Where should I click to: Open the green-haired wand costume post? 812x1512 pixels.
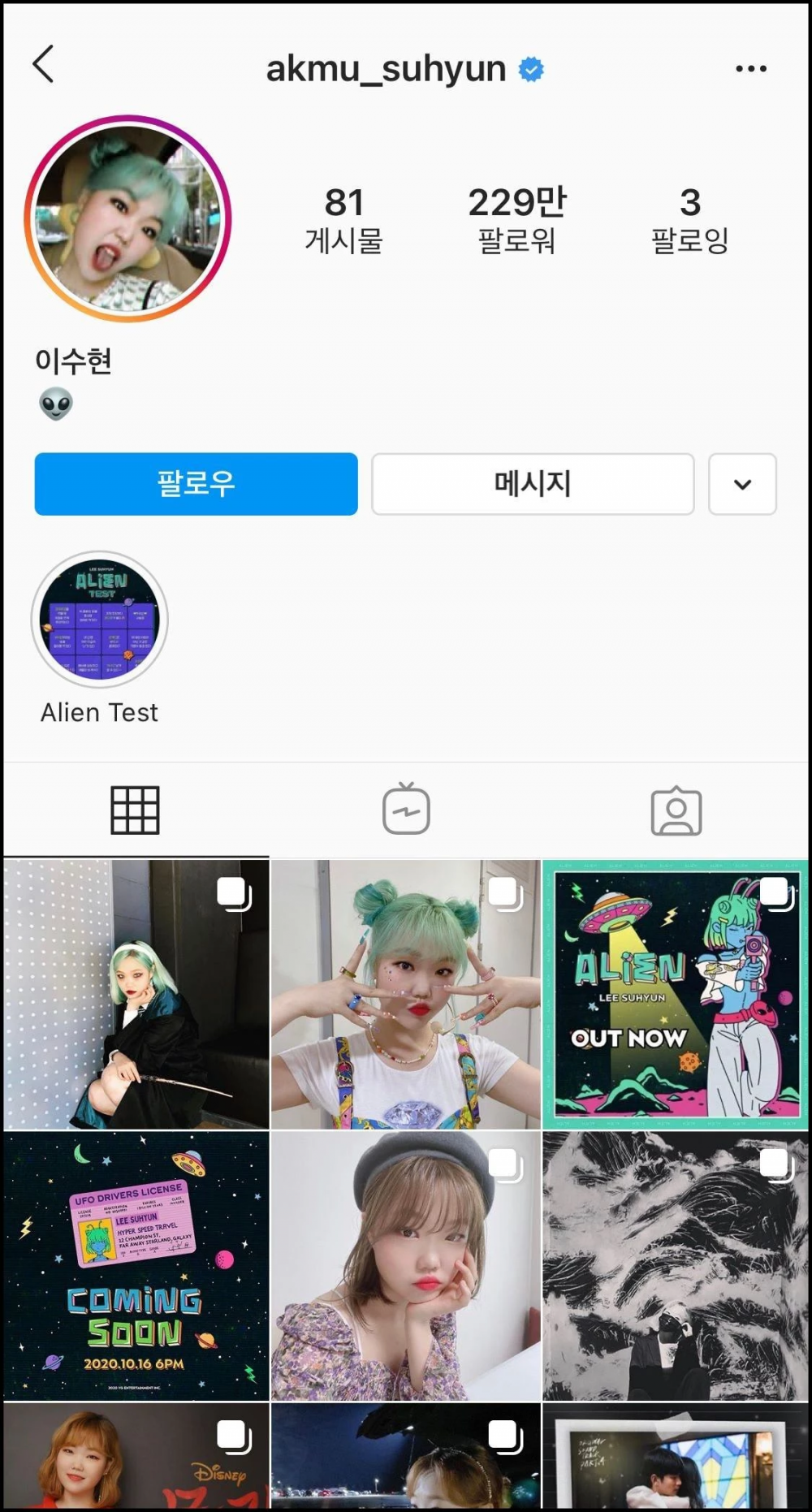click(136, 995)
